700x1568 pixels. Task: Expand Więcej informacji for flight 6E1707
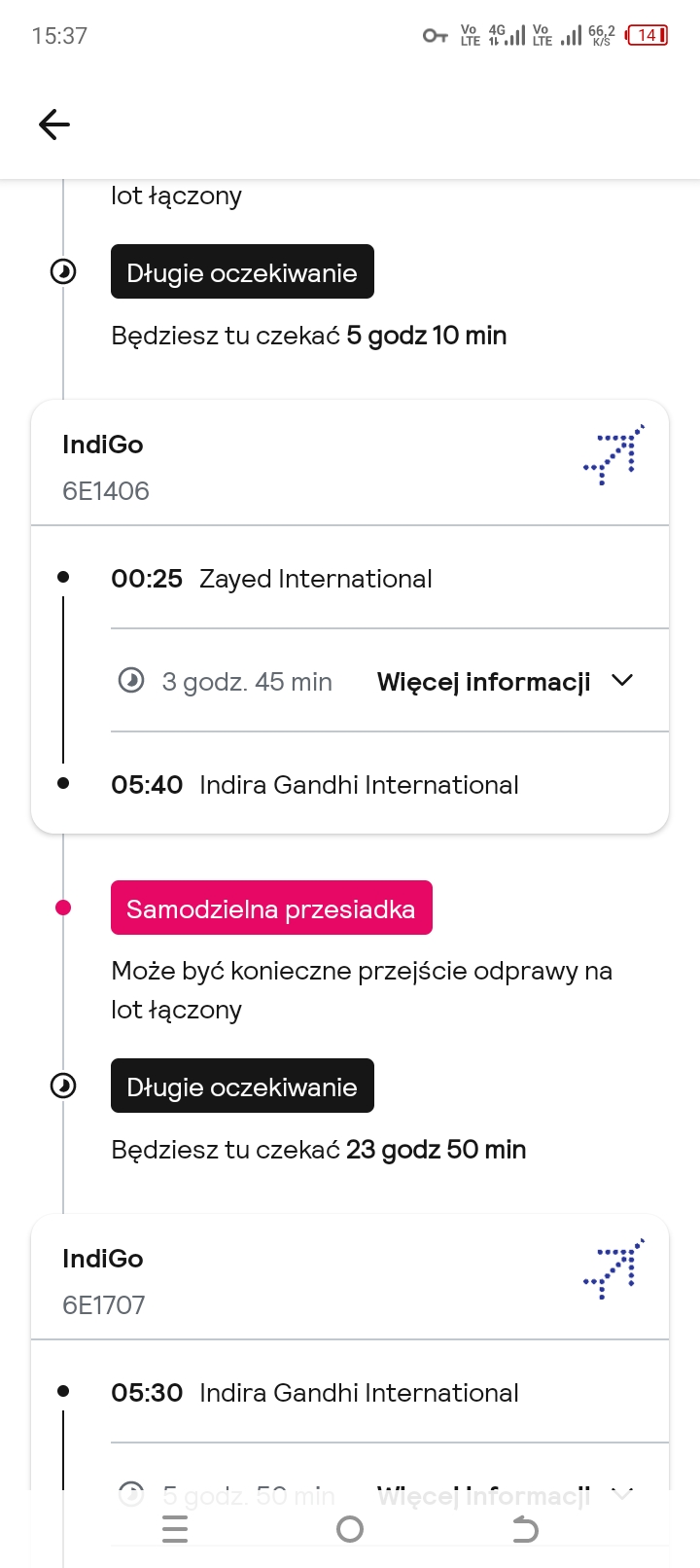point(505,1495)
